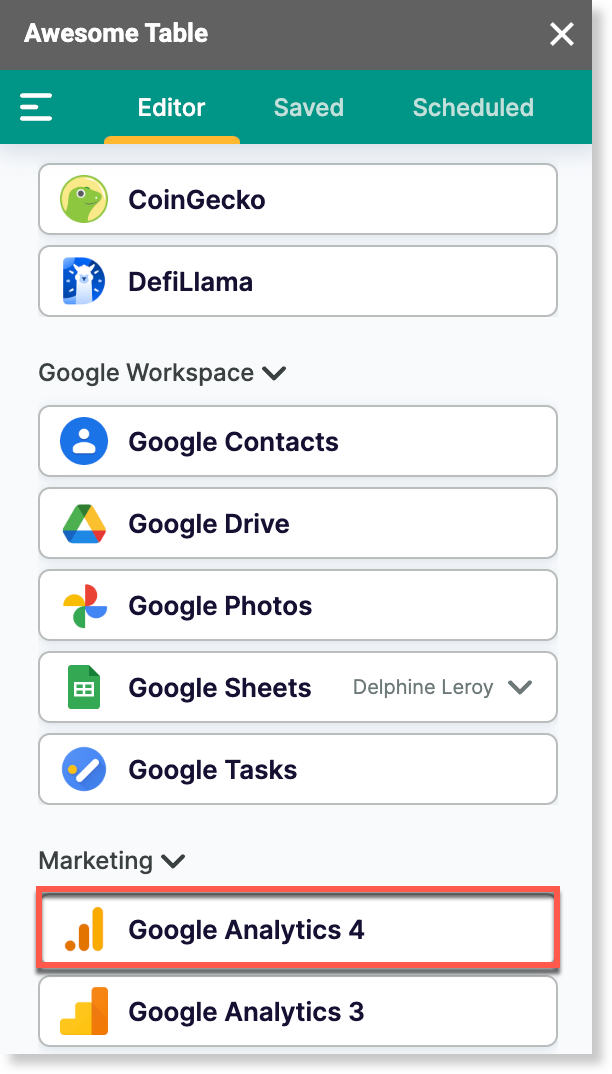Collapse the Marketing section
Viewport: 612px width, 1074px height.
pyautogui.click(x=173, y=861)
